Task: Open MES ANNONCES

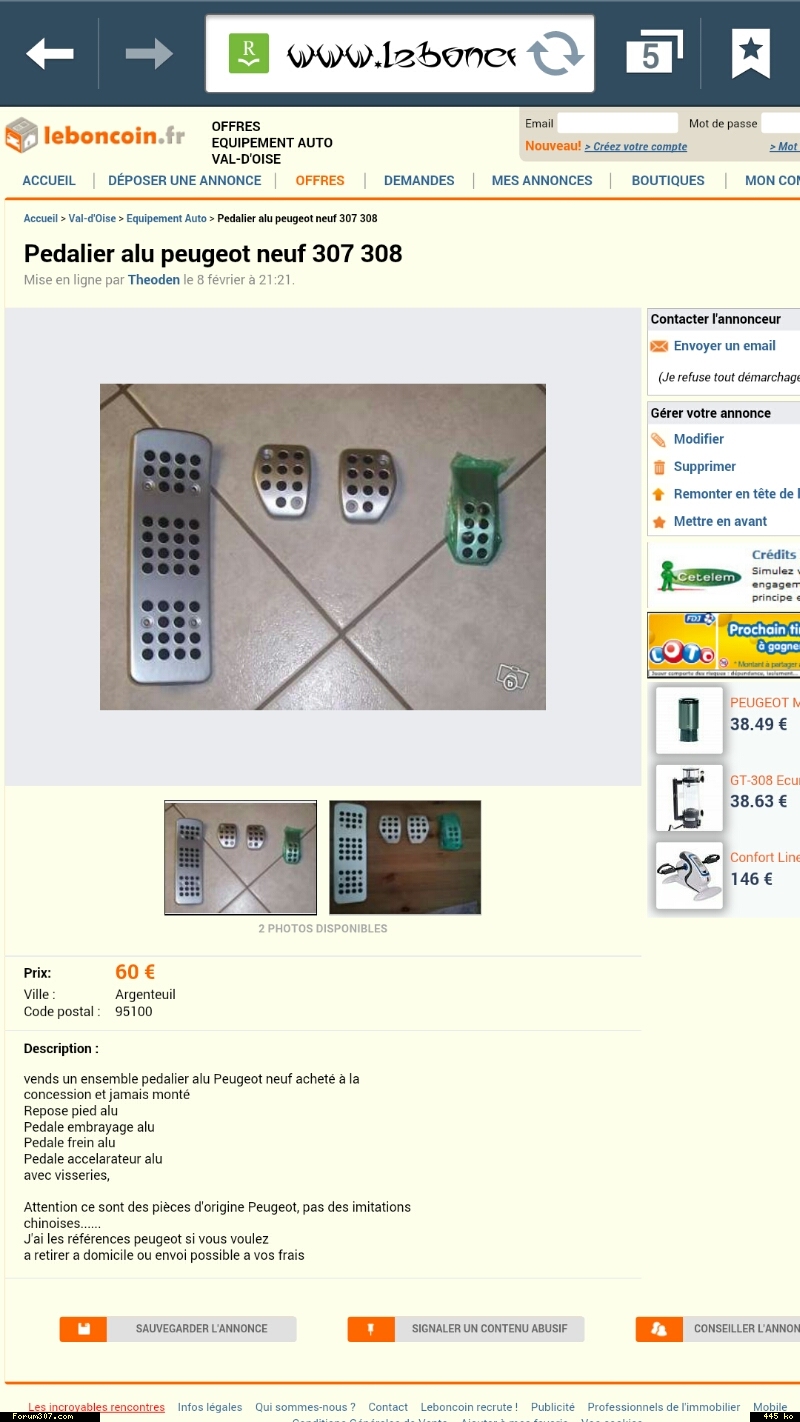Action: 542,181
